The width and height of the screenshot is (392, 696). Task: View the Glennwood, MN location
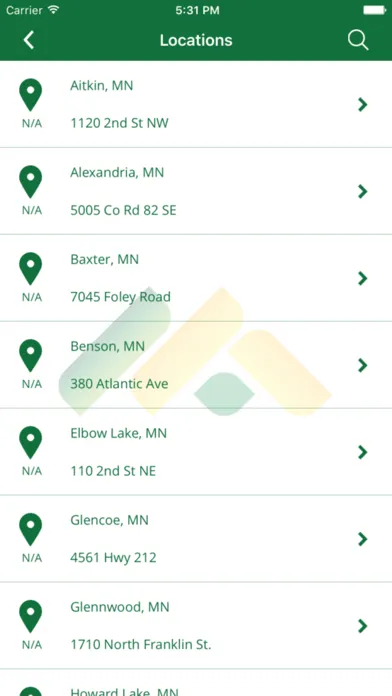[196, 626]
